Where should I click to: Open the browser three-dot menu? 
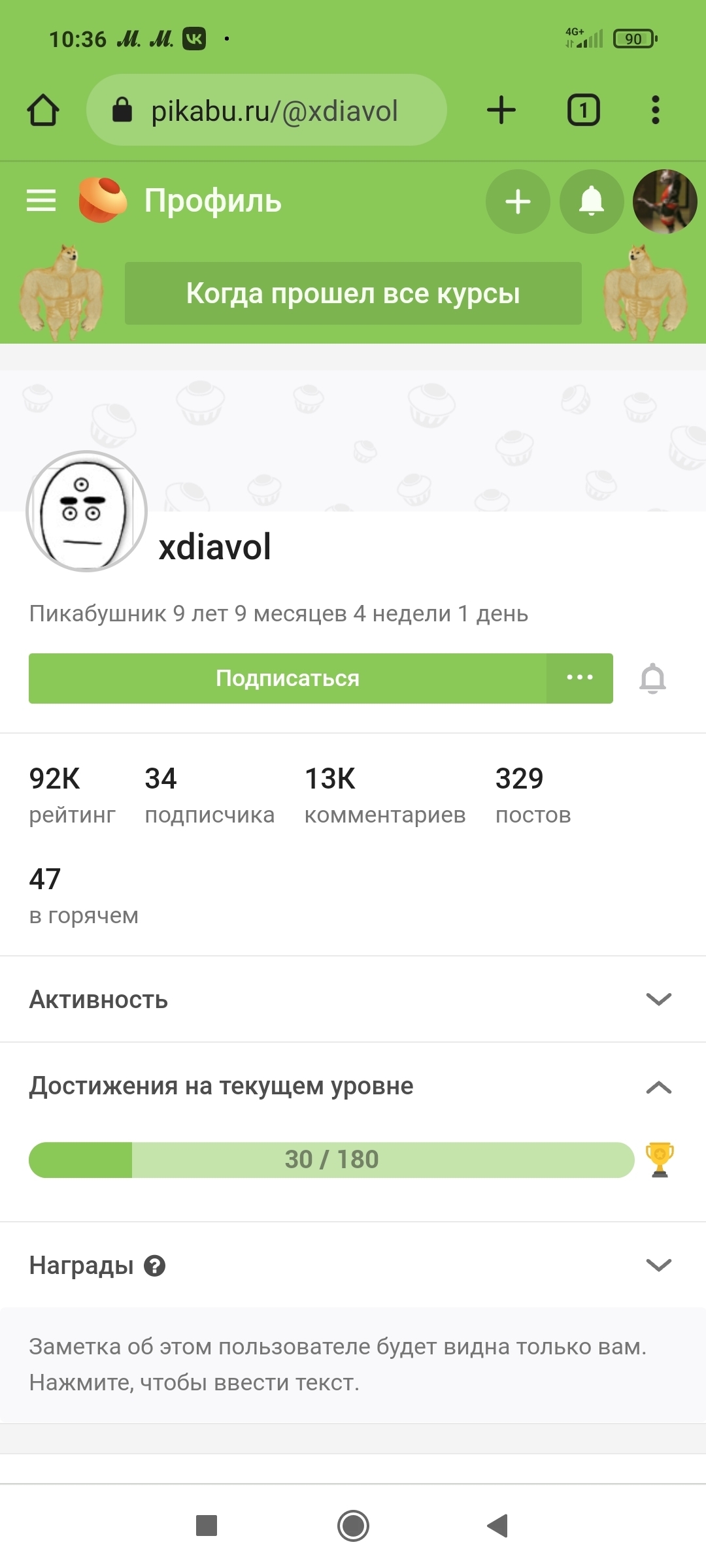pos(656,110)
